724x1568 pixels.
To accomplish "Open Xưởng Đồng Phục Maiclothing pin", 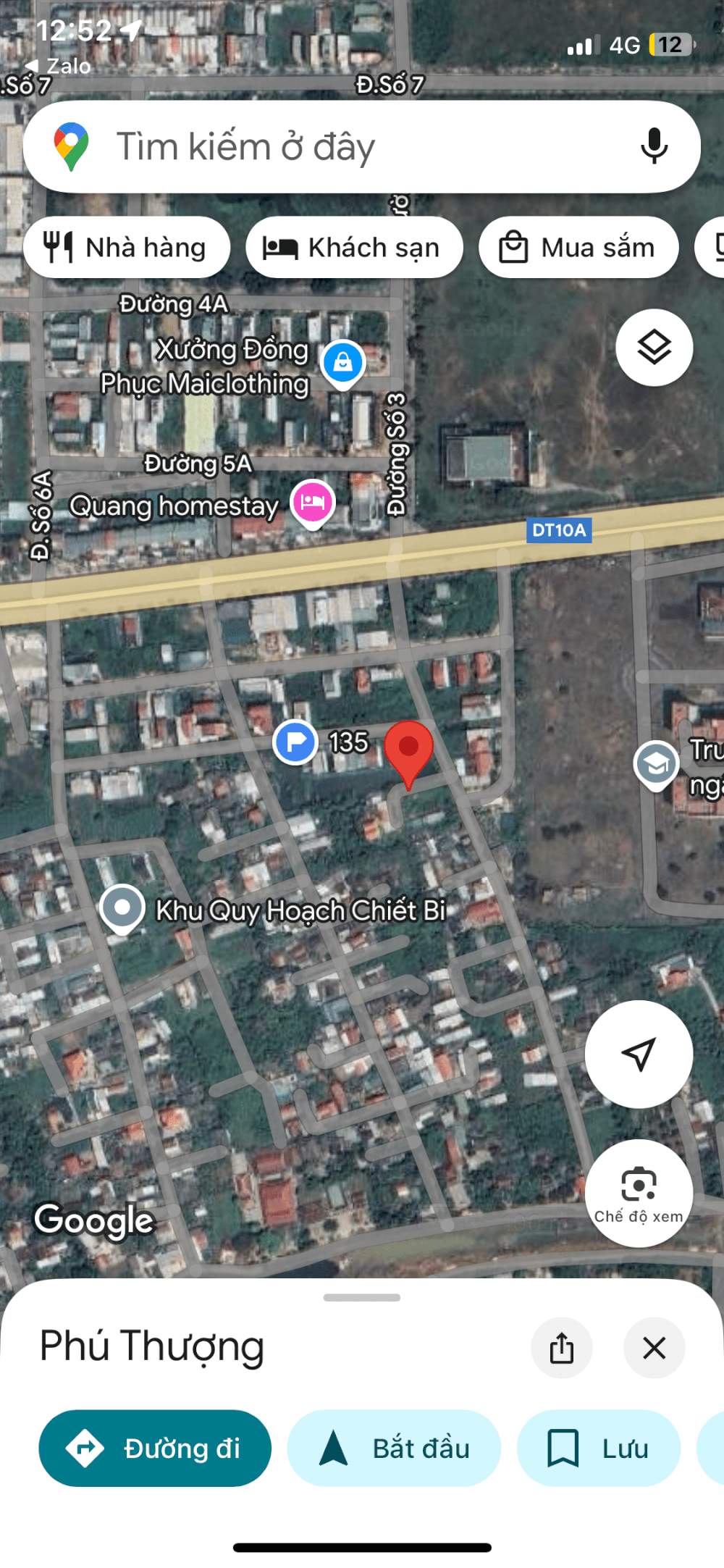I will [342, 362].
